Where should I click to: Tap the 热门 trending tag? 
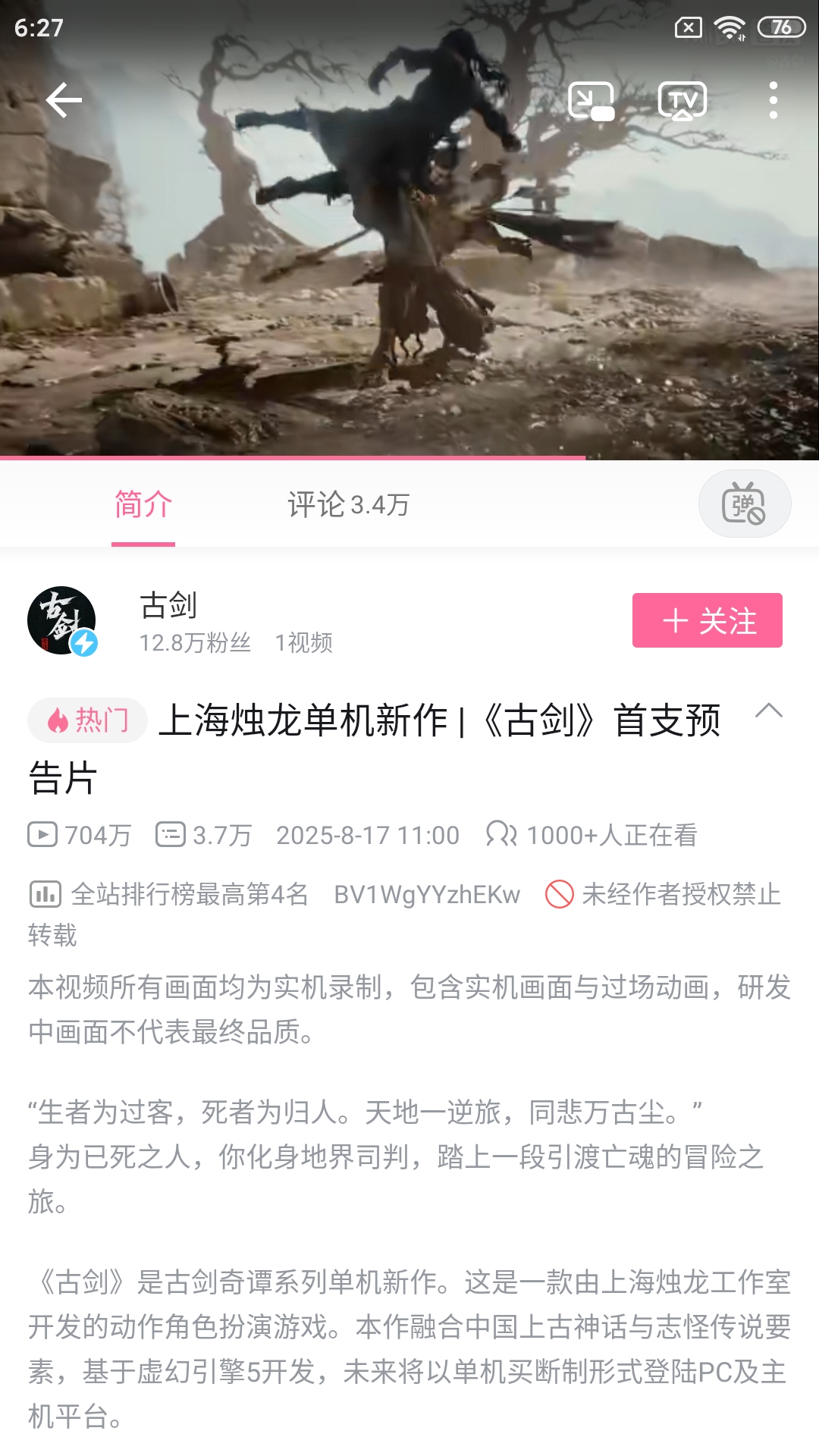88,720
